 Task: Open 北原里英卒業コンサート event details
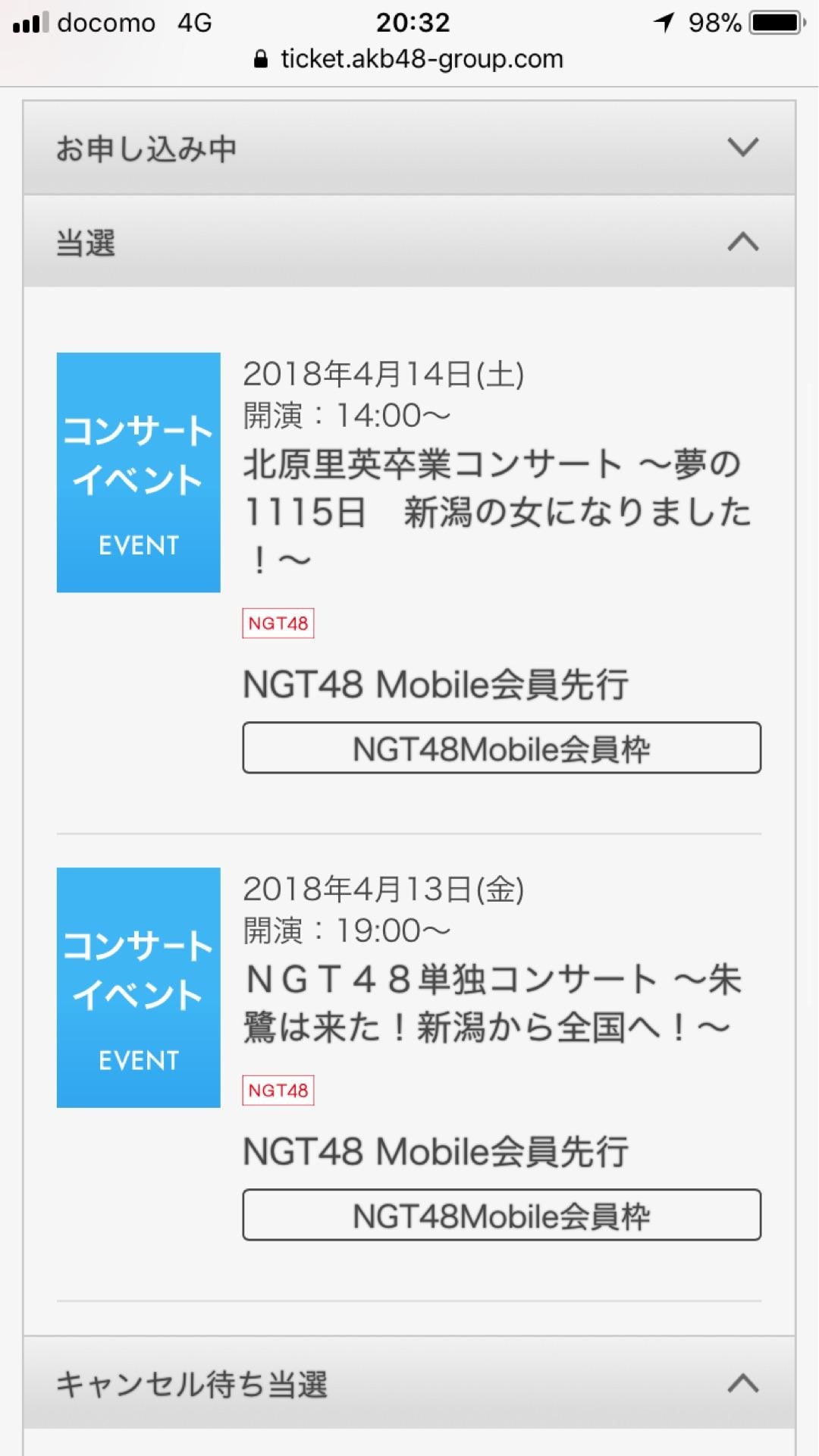tap(497, 511)
